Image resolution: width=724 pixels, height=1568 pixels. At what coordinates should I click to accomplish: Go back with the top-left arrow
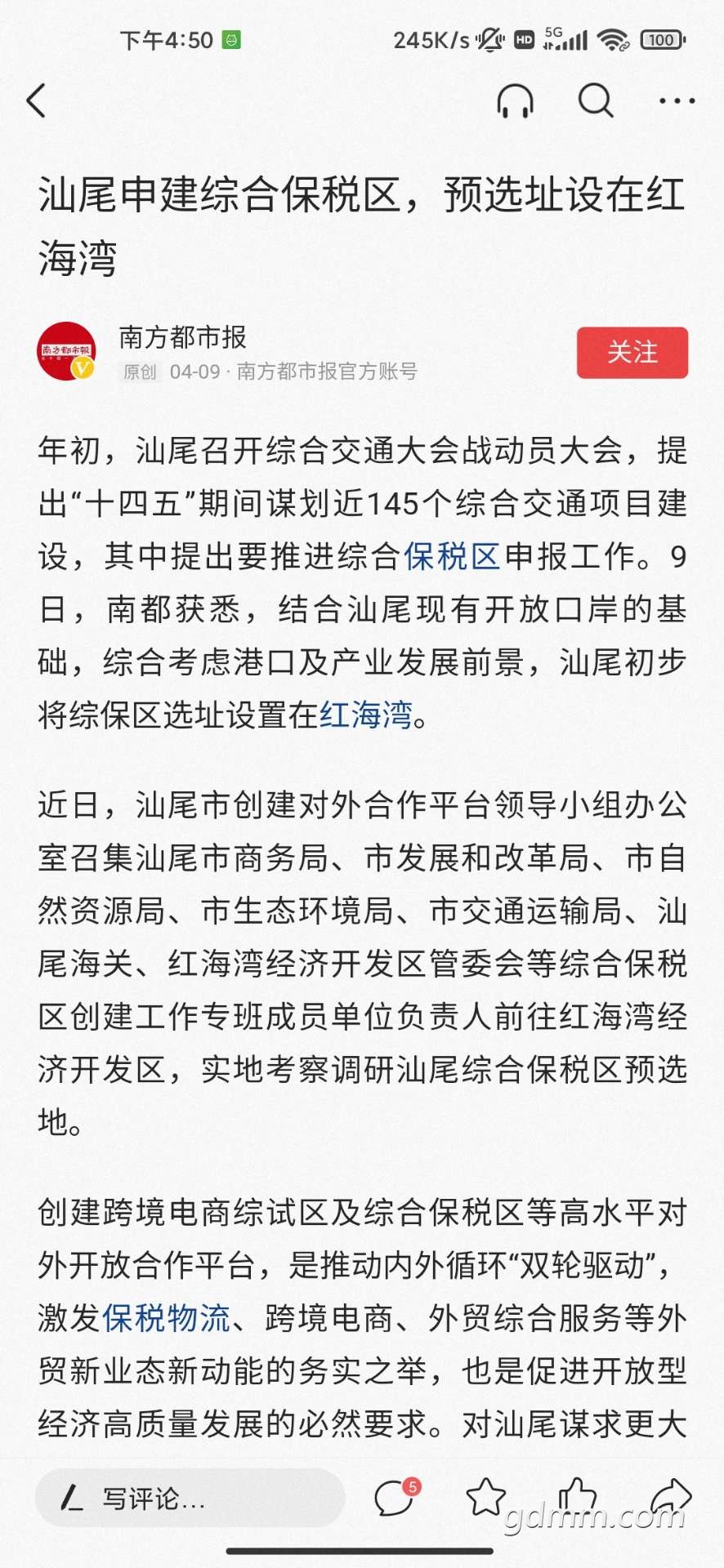36,100
